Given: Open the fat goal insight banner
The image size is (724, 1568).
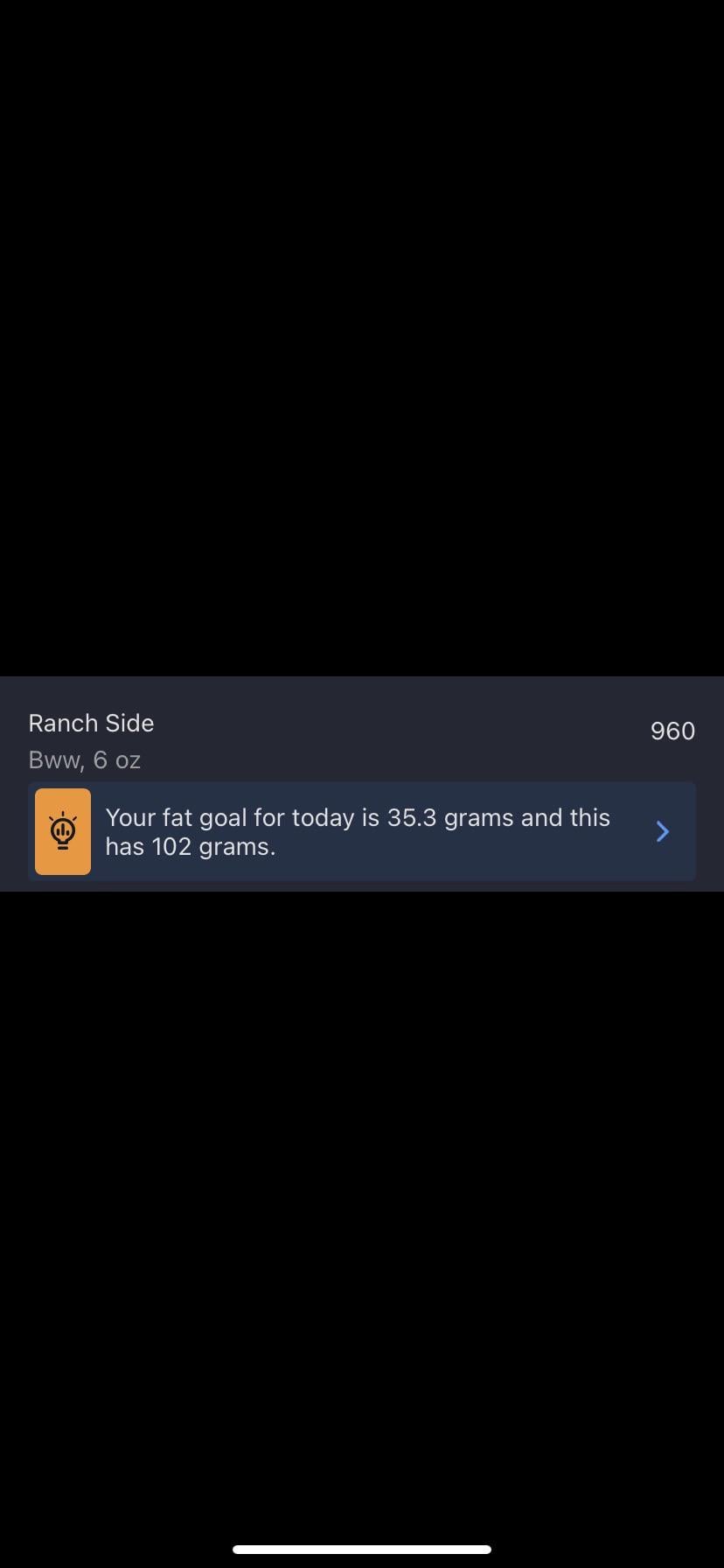Looking at the screenshot, I should click(x=361, y=831).
